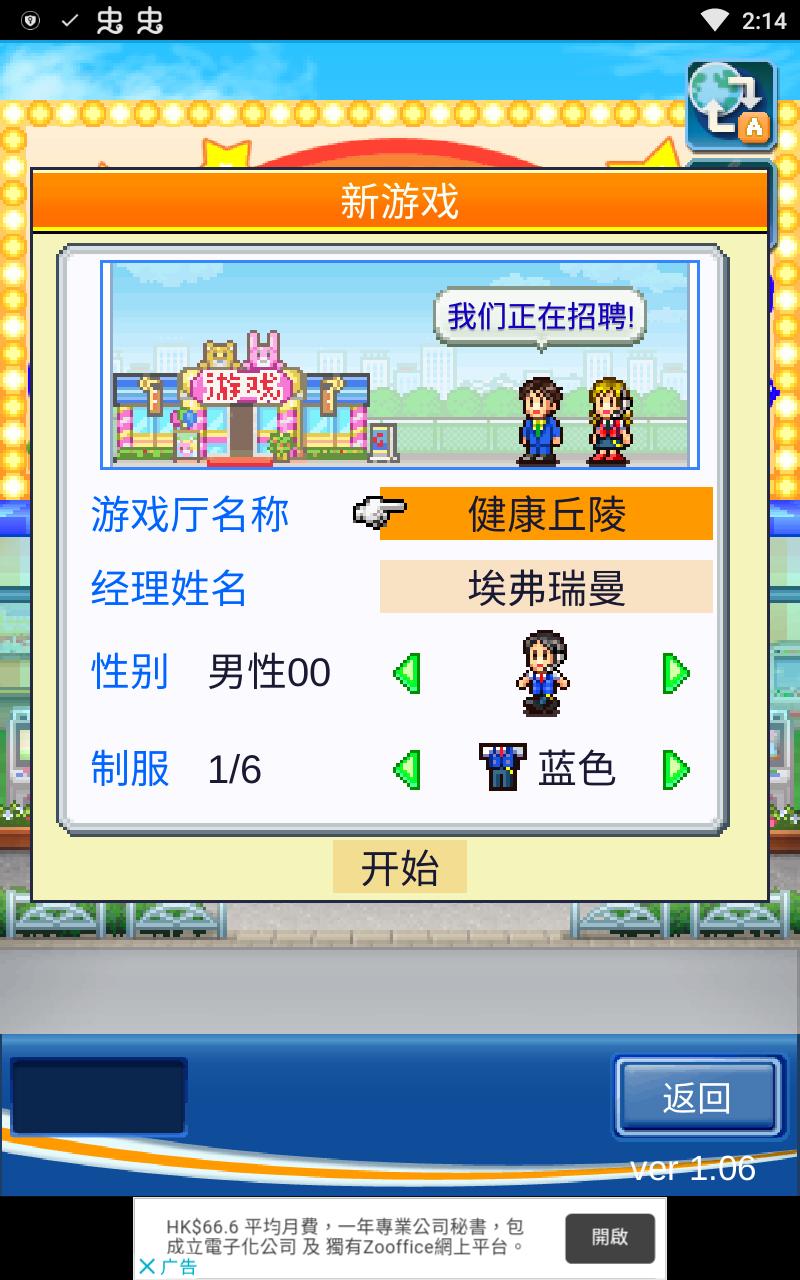Image resolution: width=800 pixels, height=1280 pixels.
Task: Start the new game with 开始
Action: click(400, 867)
